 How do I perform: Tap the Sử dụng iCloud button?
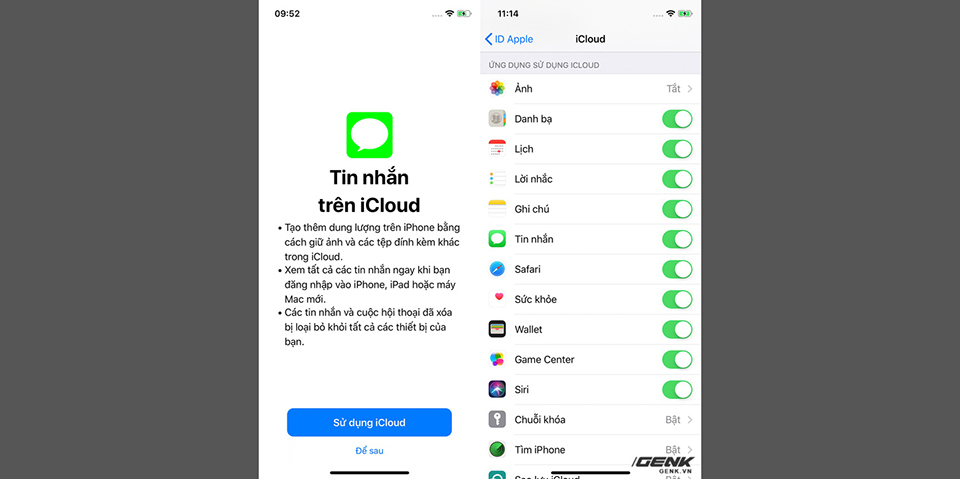click(369, 422)
